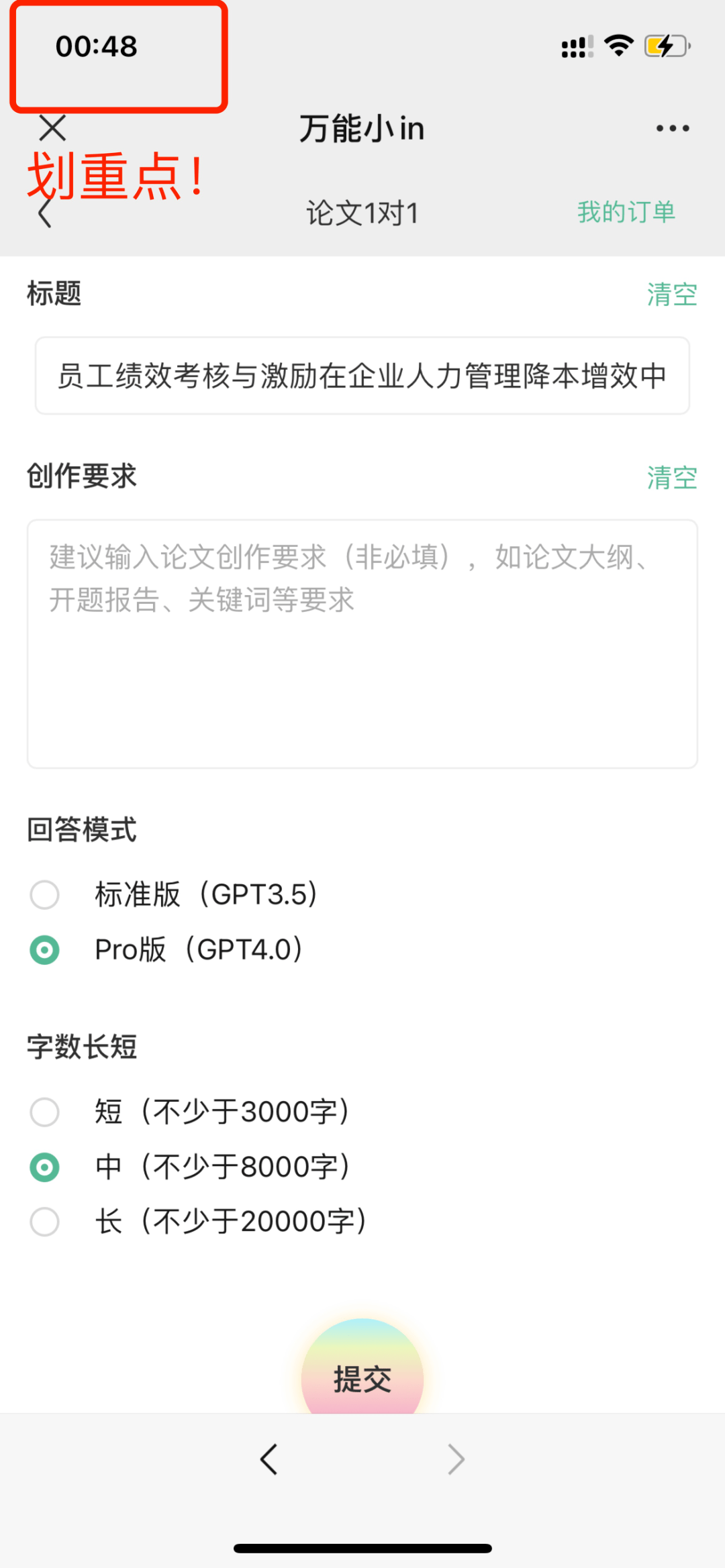
Task: Choose 长 (不少于20000字) length
Action: point(45,1221)
